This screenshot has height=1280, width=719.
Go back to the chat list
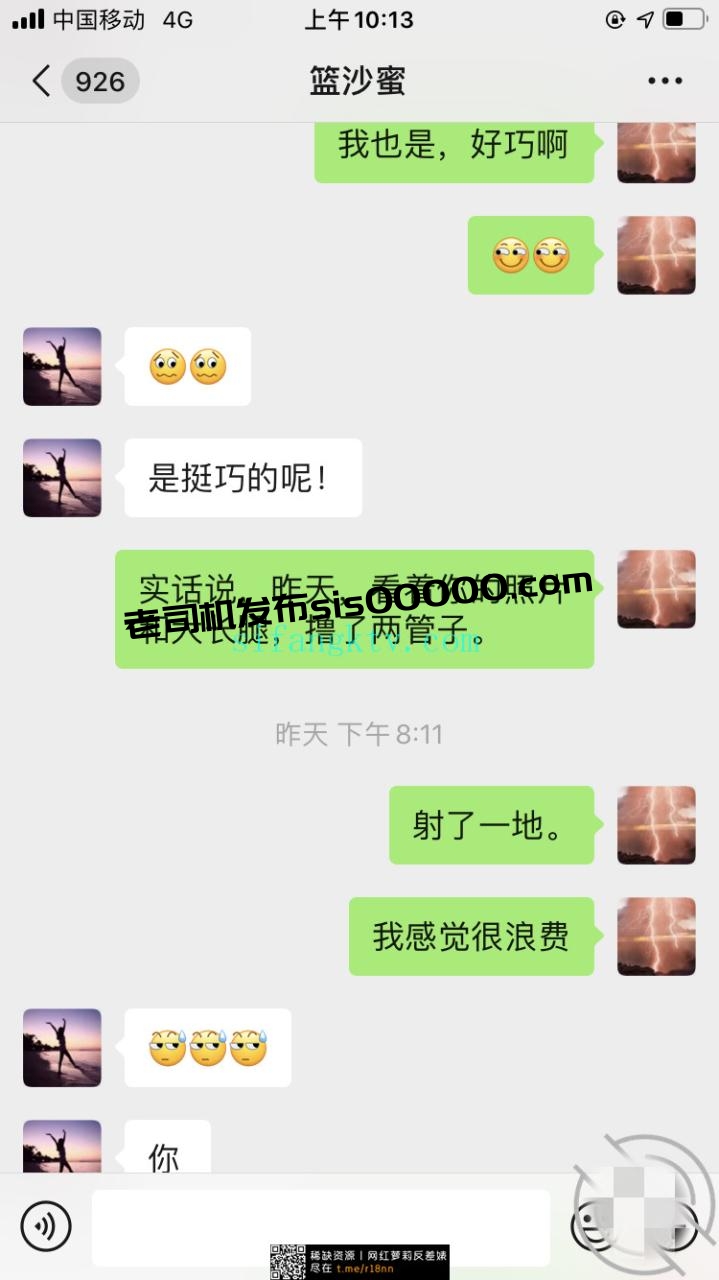coord(42,81)
